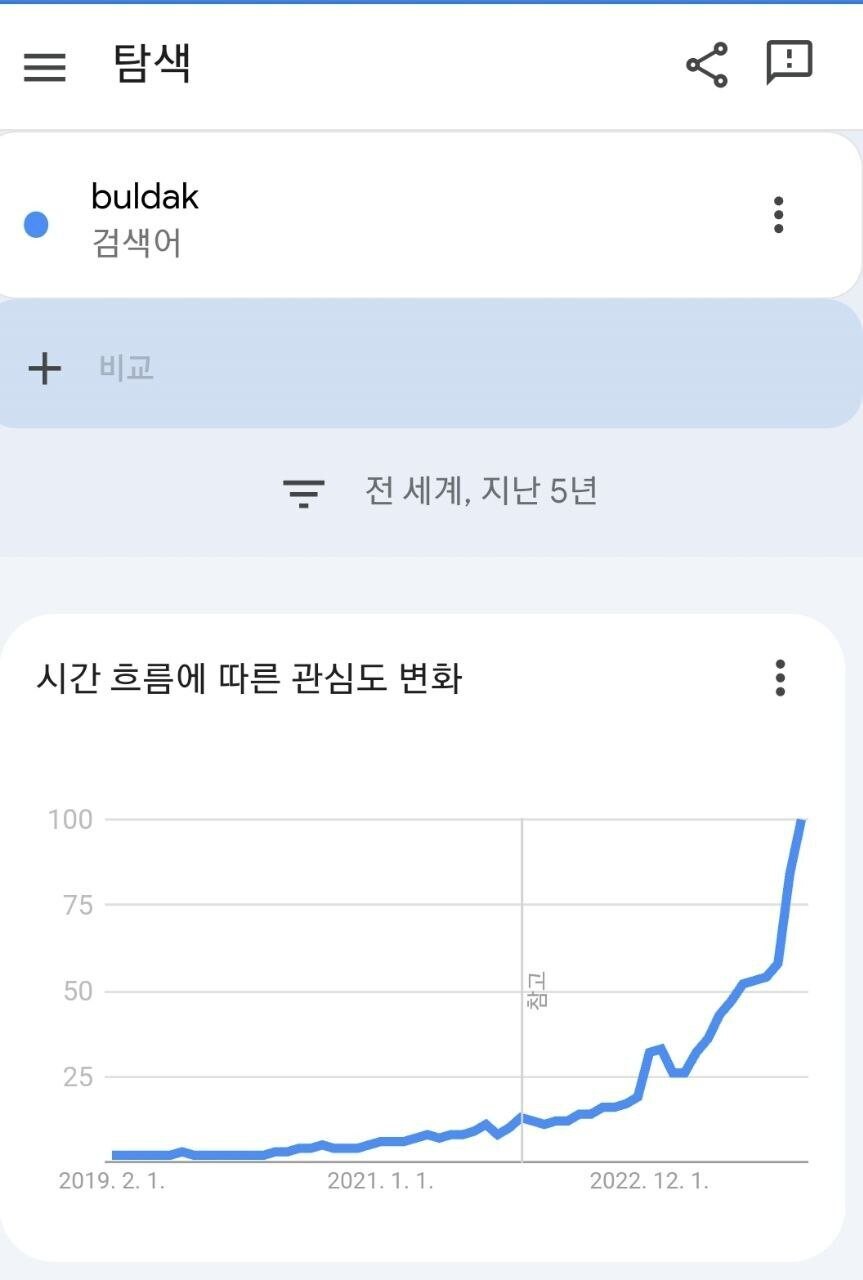Open options for the buldak search term
The image size is (863, 1280).
coord(777,215)
